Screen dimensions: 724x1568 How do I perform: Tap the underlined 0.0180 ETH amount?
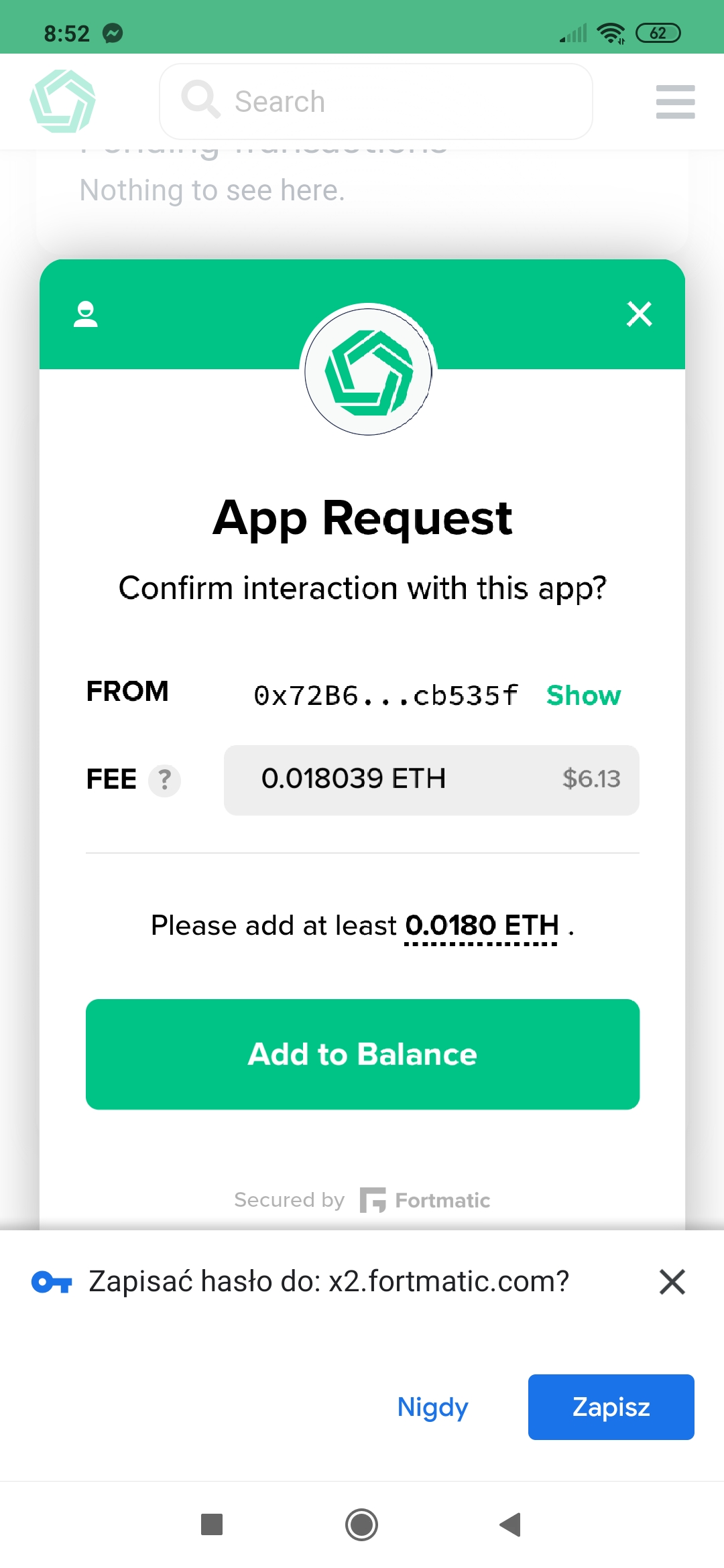pos(481,927)
